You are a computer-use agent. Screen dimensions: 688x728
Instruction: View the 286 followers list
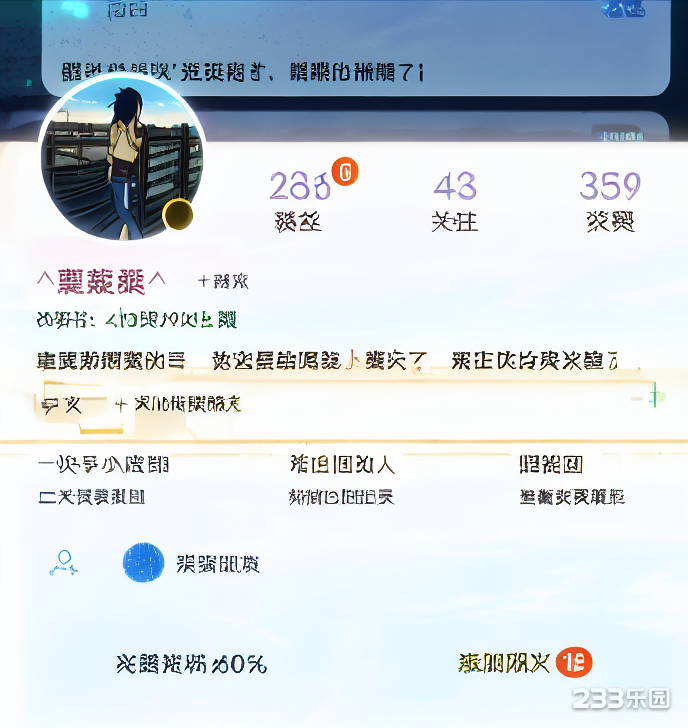(300, 200)
